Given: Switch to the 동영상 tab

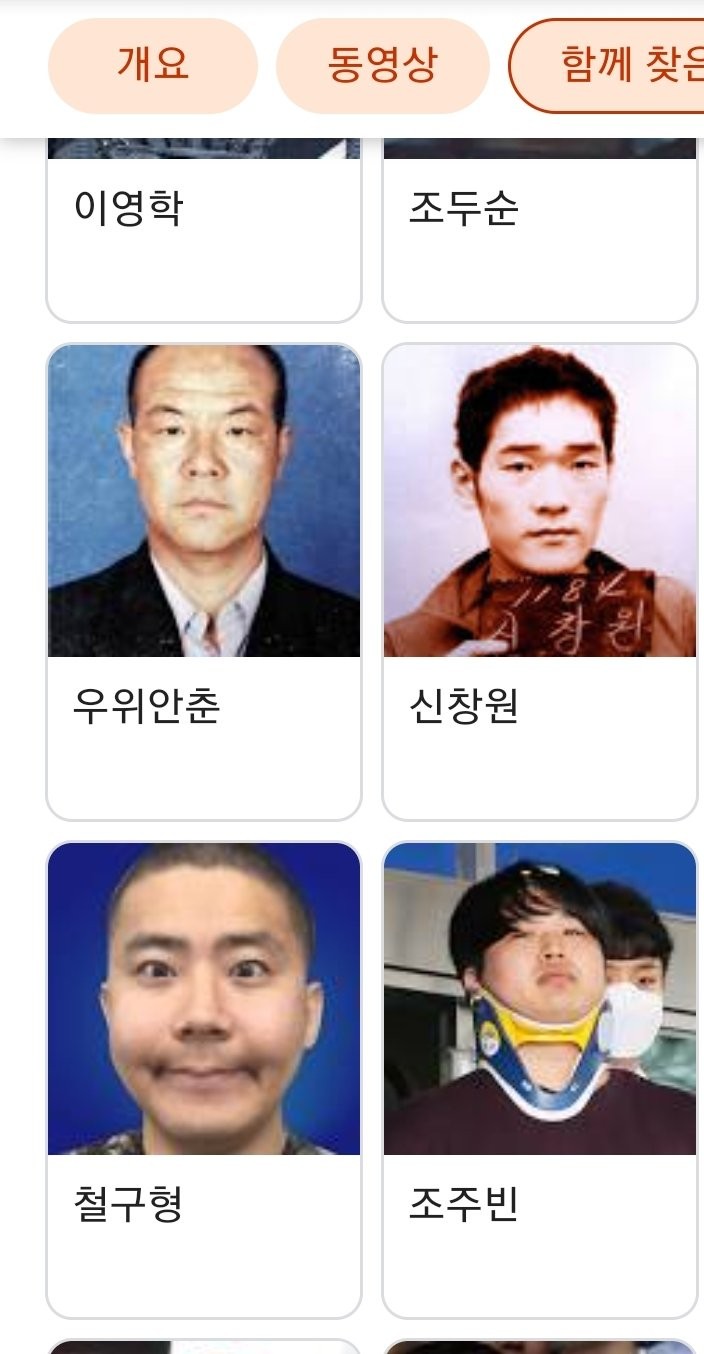Looking at the screenshot, I should [x=382, y=66].
